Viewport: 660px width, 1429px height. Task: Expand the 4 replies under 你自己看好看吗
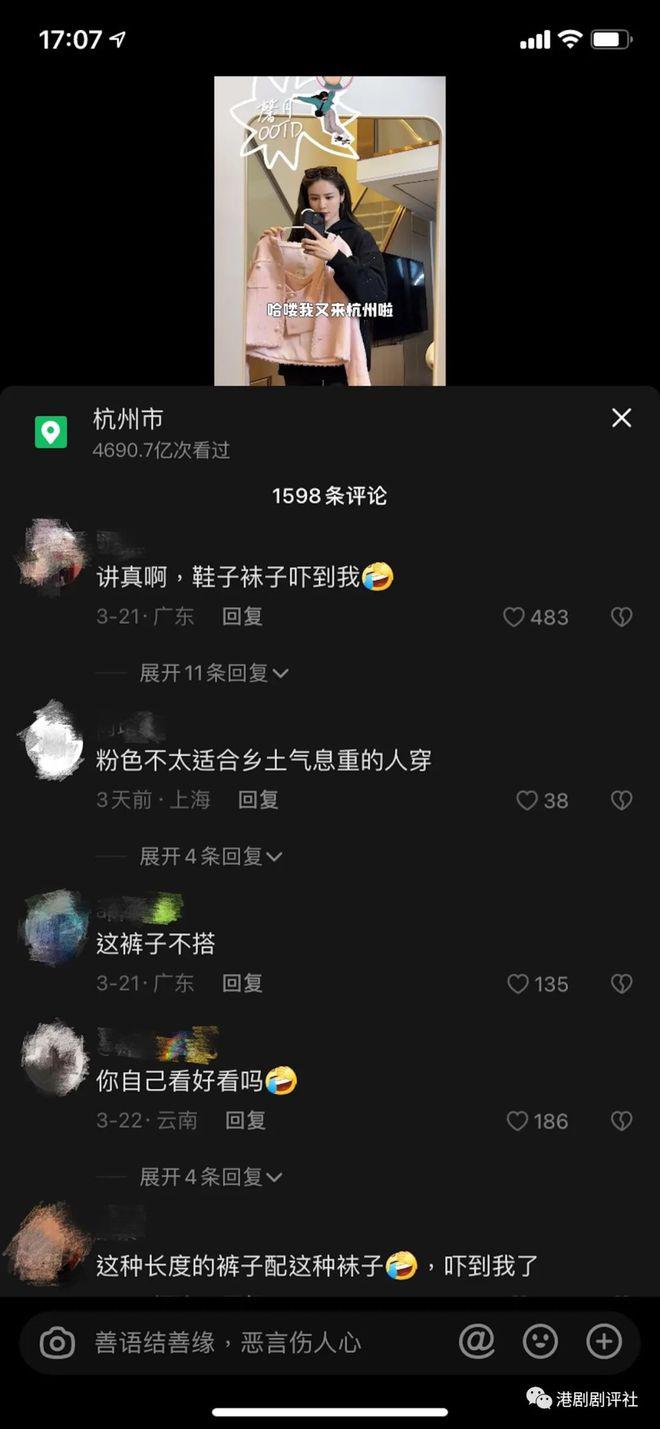pyautogui.click(x=210, y=1177)
